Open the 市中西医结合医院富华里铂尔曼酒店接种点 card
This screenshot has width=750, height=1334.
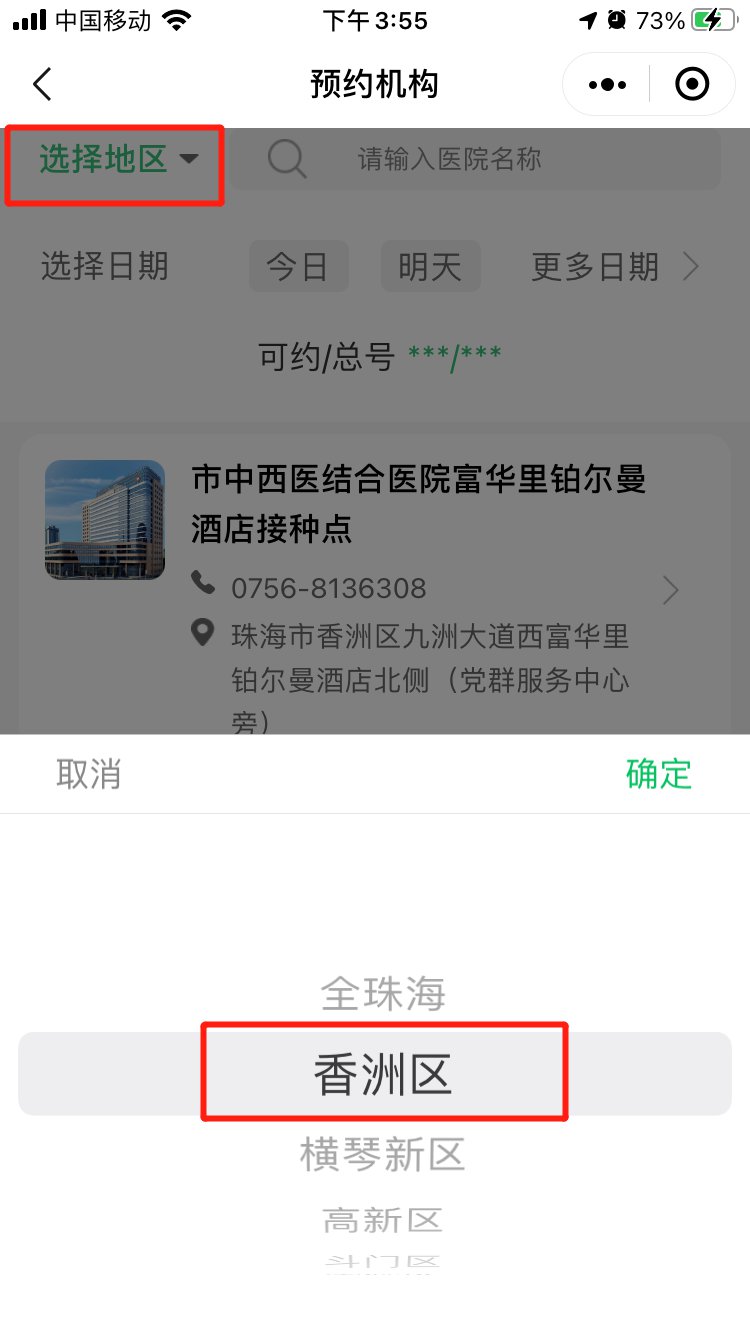[x=418, y=590]
